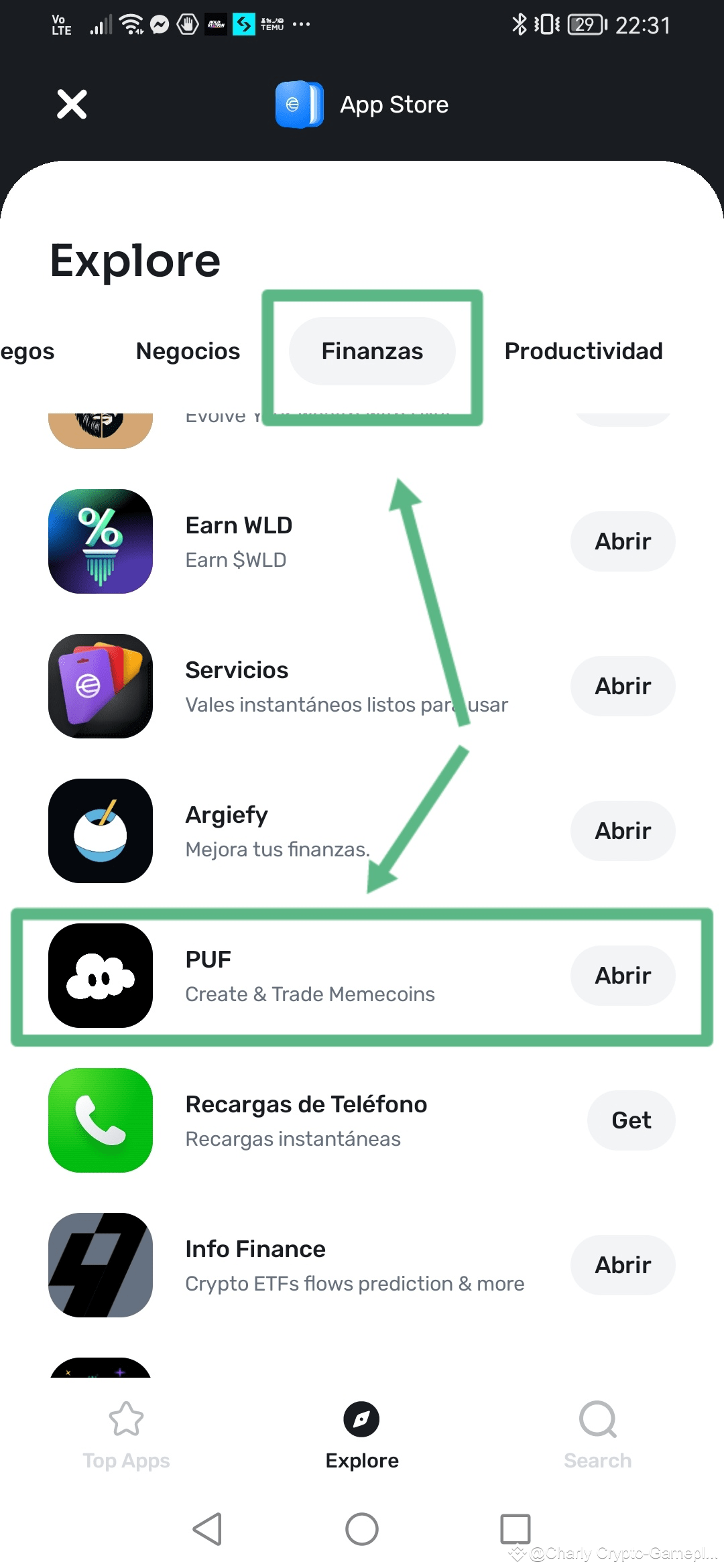
Task: Tap Abrir next to Info Finance
Action: (x=623, y=1265)
